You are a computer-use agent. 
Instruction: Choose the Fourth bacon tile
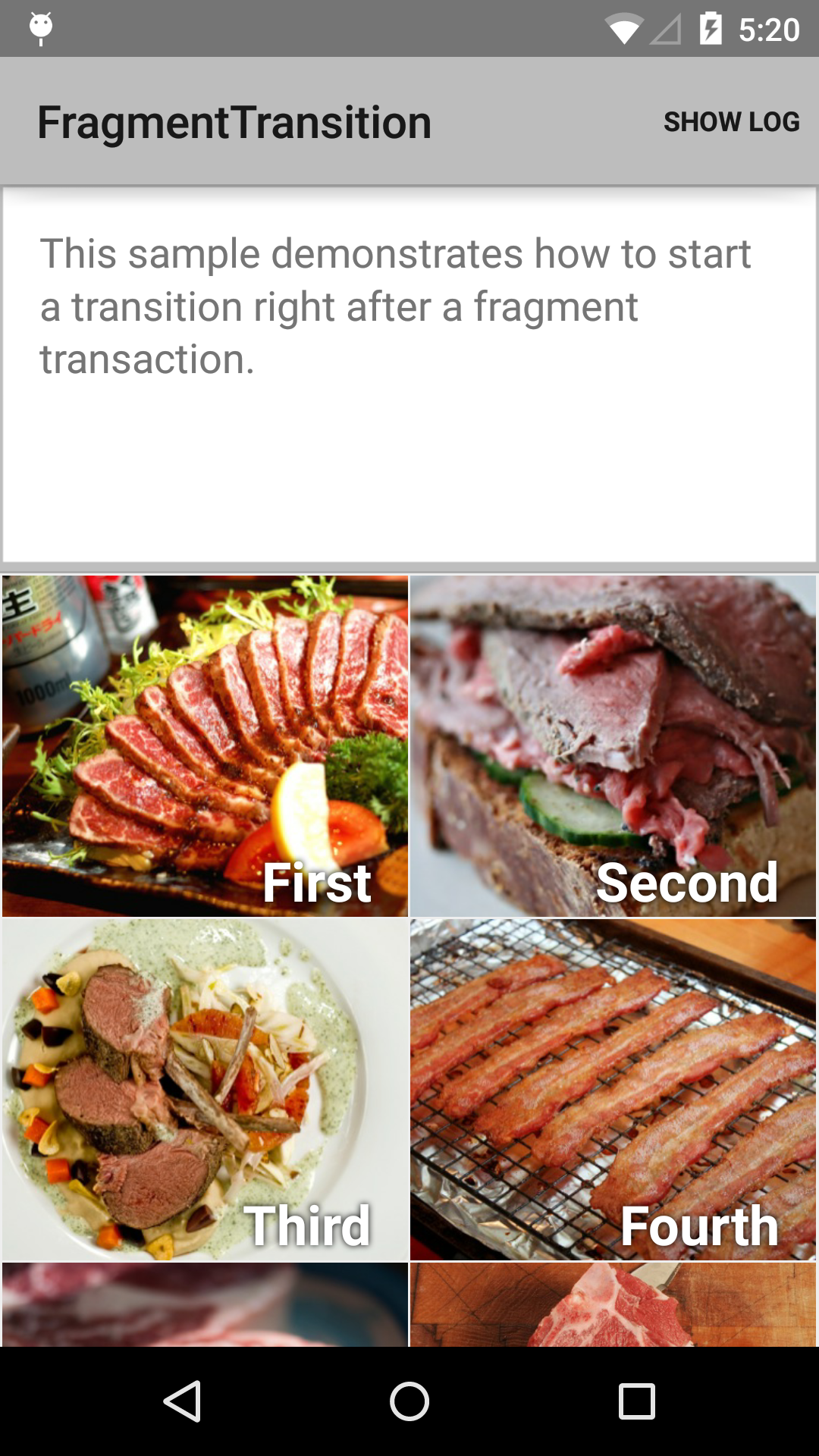613,1090
